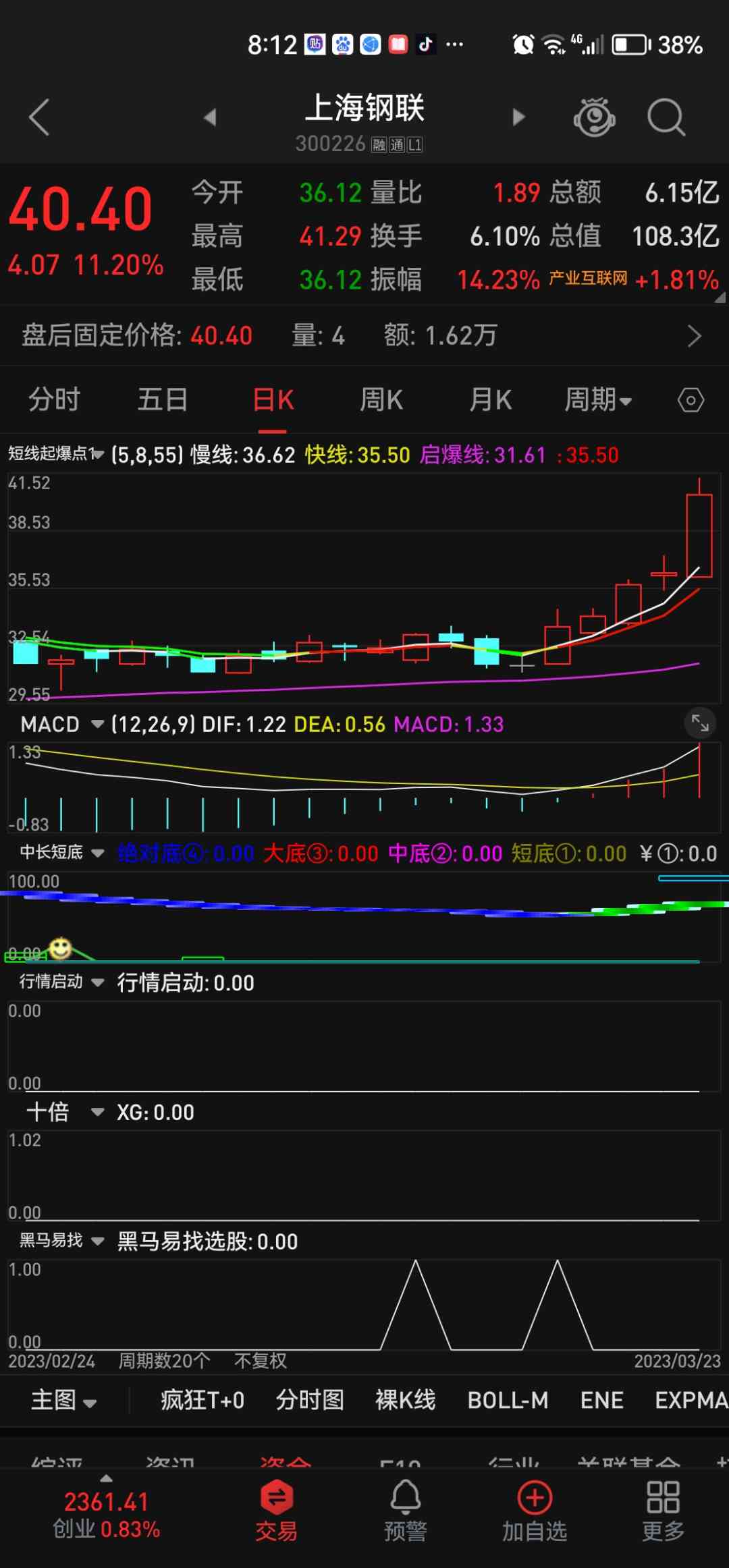This screenshot has width=729, height=1568.
Task: Open the 周期 period dropdown
Action: pyautogui.click(x=598, y=400)
